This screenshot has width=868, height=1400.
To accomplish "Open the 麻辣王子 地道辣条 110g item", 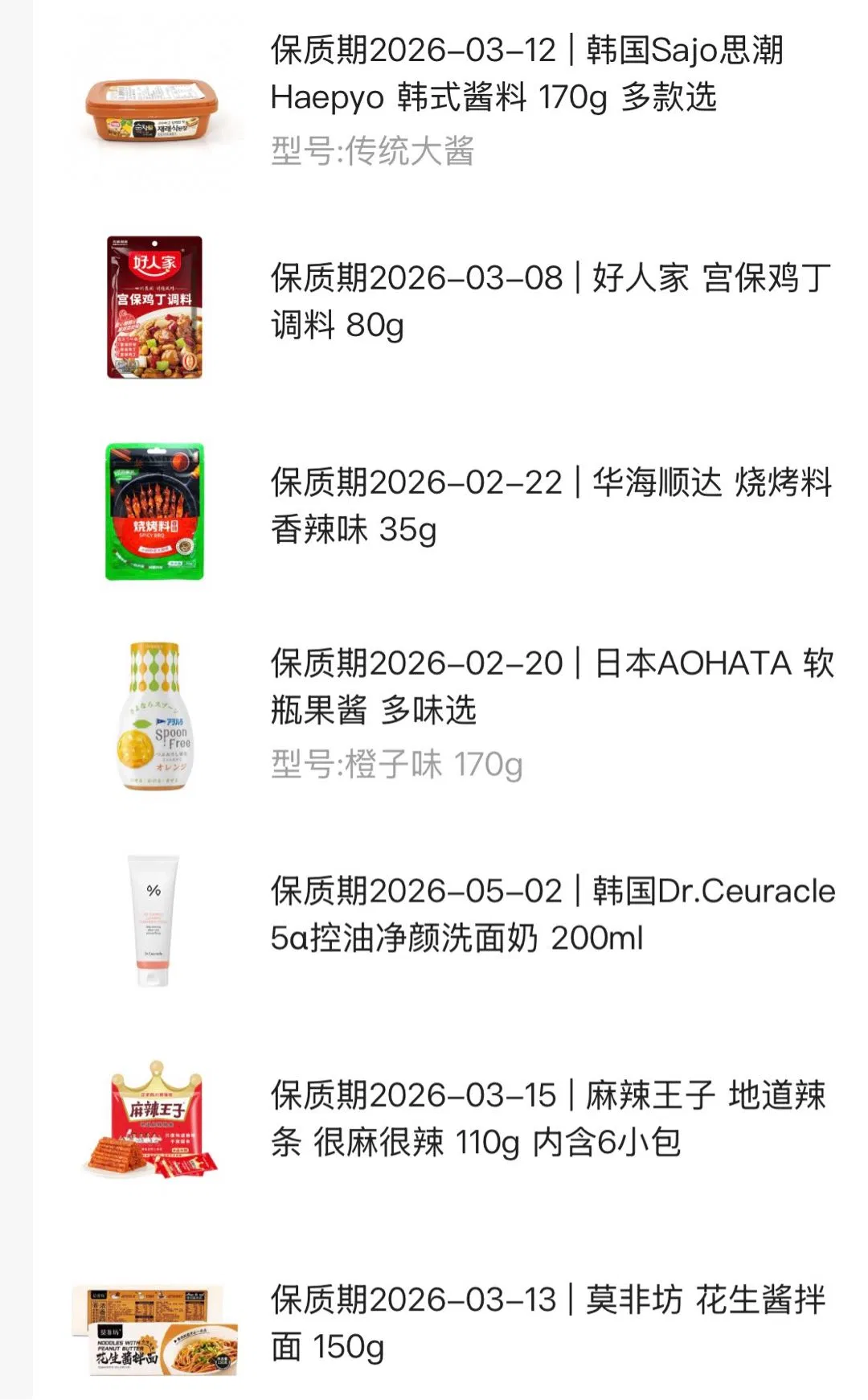I will click(547, 1119).
